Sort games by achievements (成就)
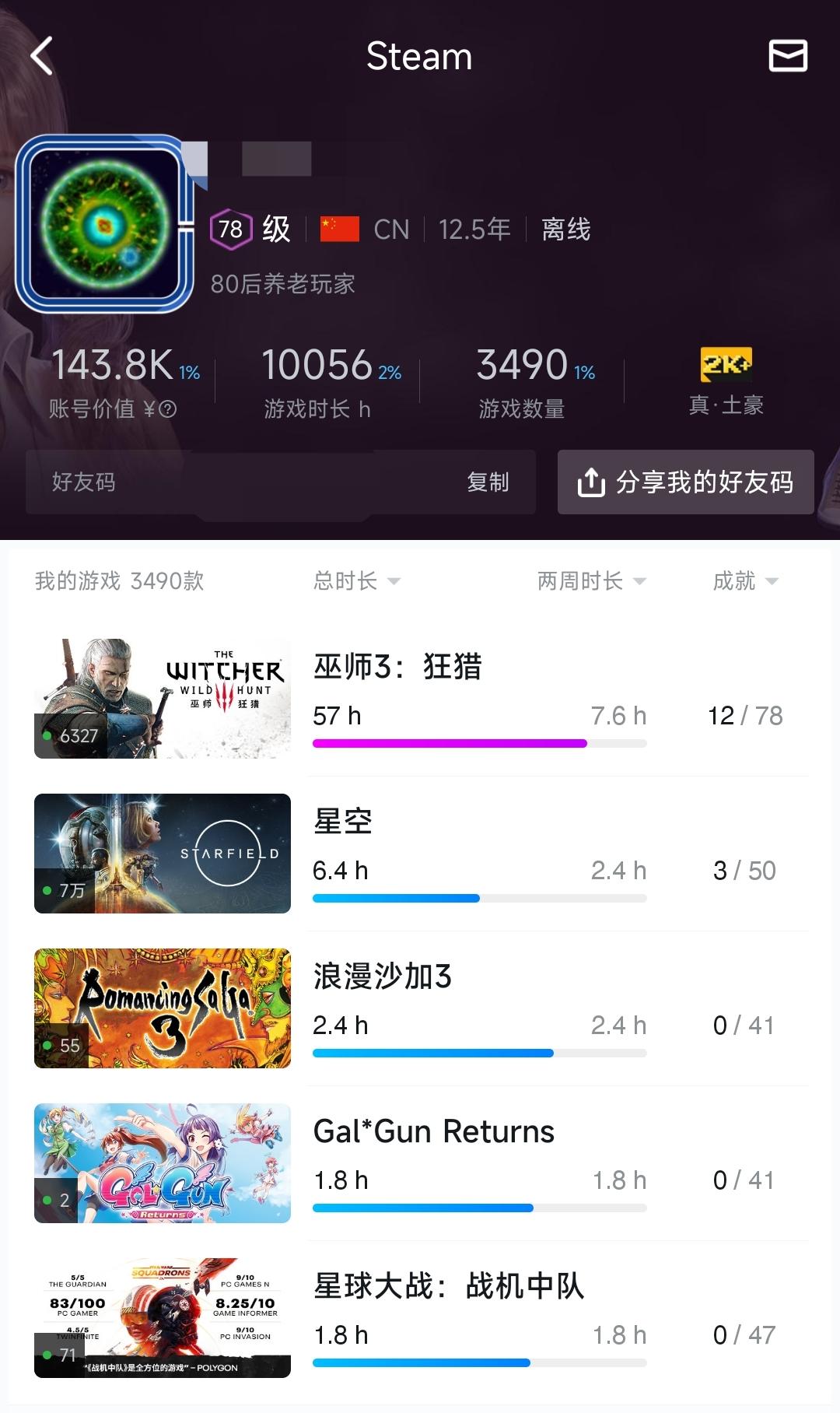 coord(745,580)
